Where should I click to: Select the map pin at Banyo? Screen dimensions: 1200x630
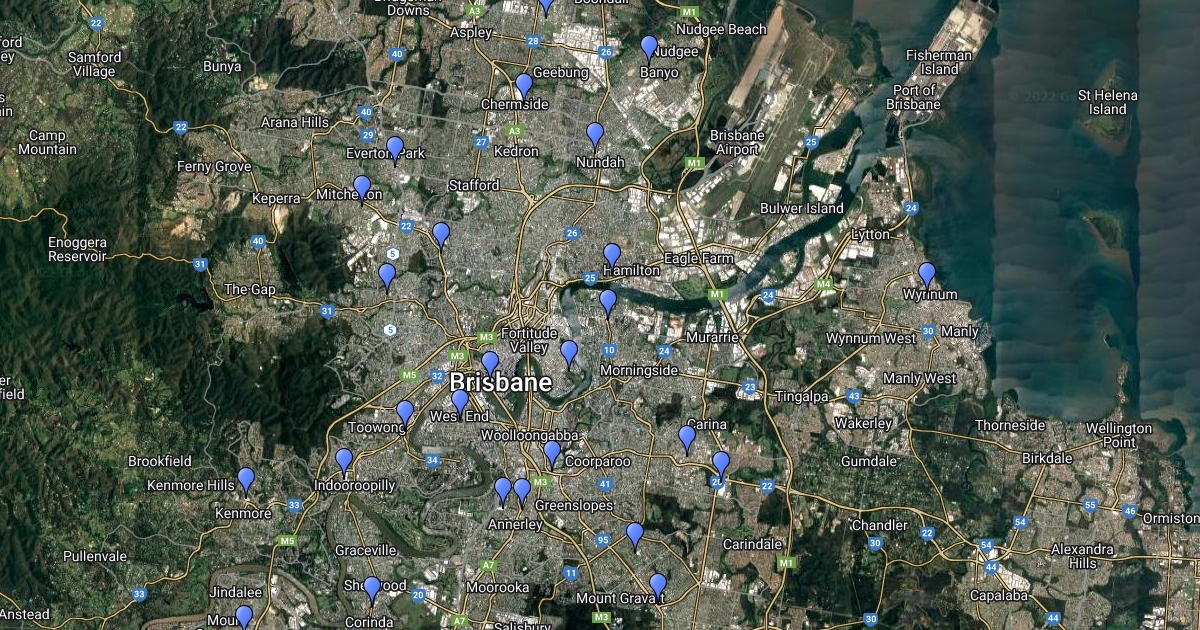(x=649, y=47)
